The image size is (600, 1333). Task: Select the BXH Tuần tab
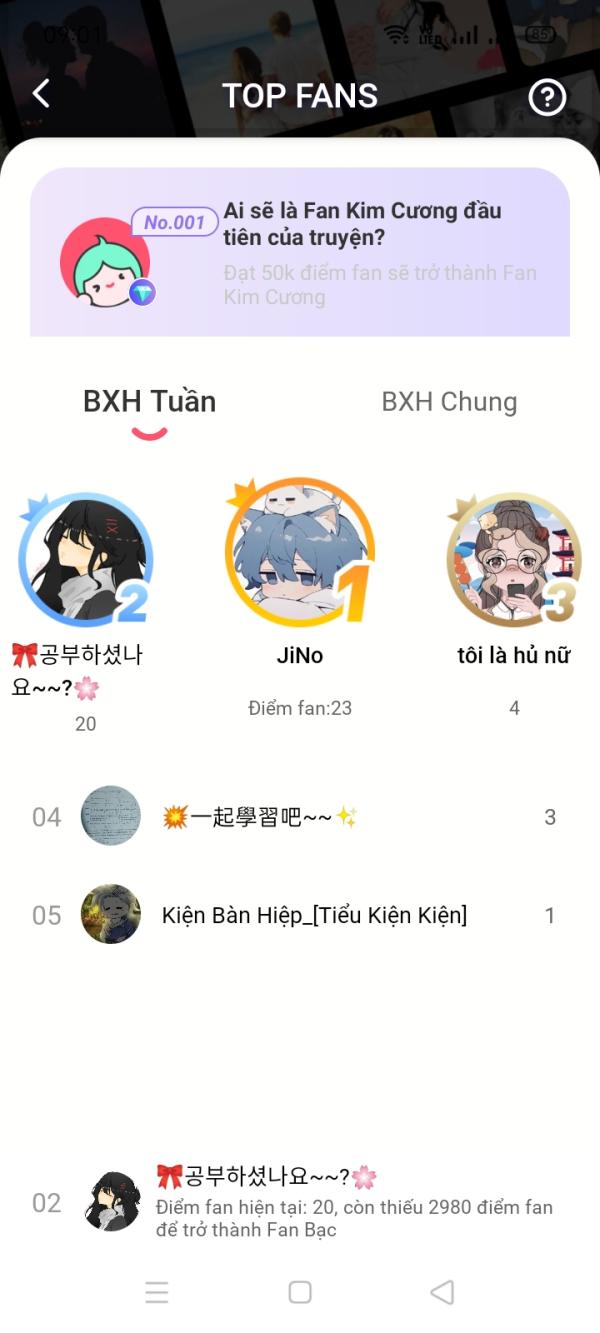pyautogui.click(x=149, y=402)
